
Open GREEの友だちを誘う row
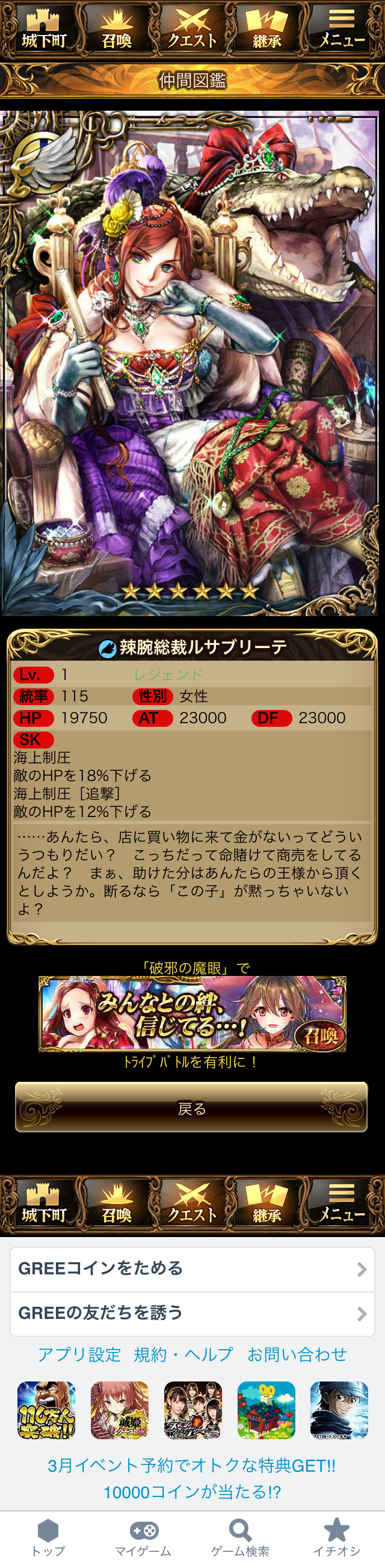(192, 1313)
